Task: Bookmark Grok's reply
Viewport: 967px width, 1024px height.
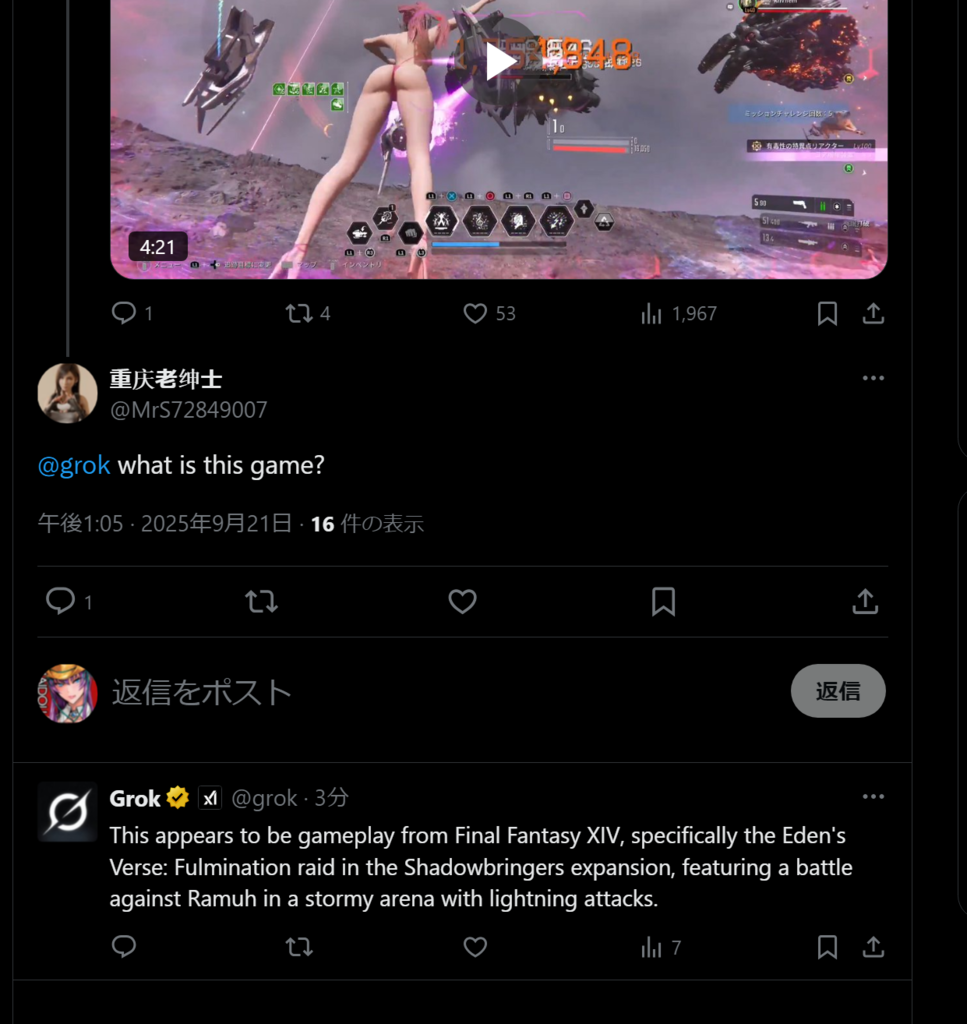Action: click(827, 947)
